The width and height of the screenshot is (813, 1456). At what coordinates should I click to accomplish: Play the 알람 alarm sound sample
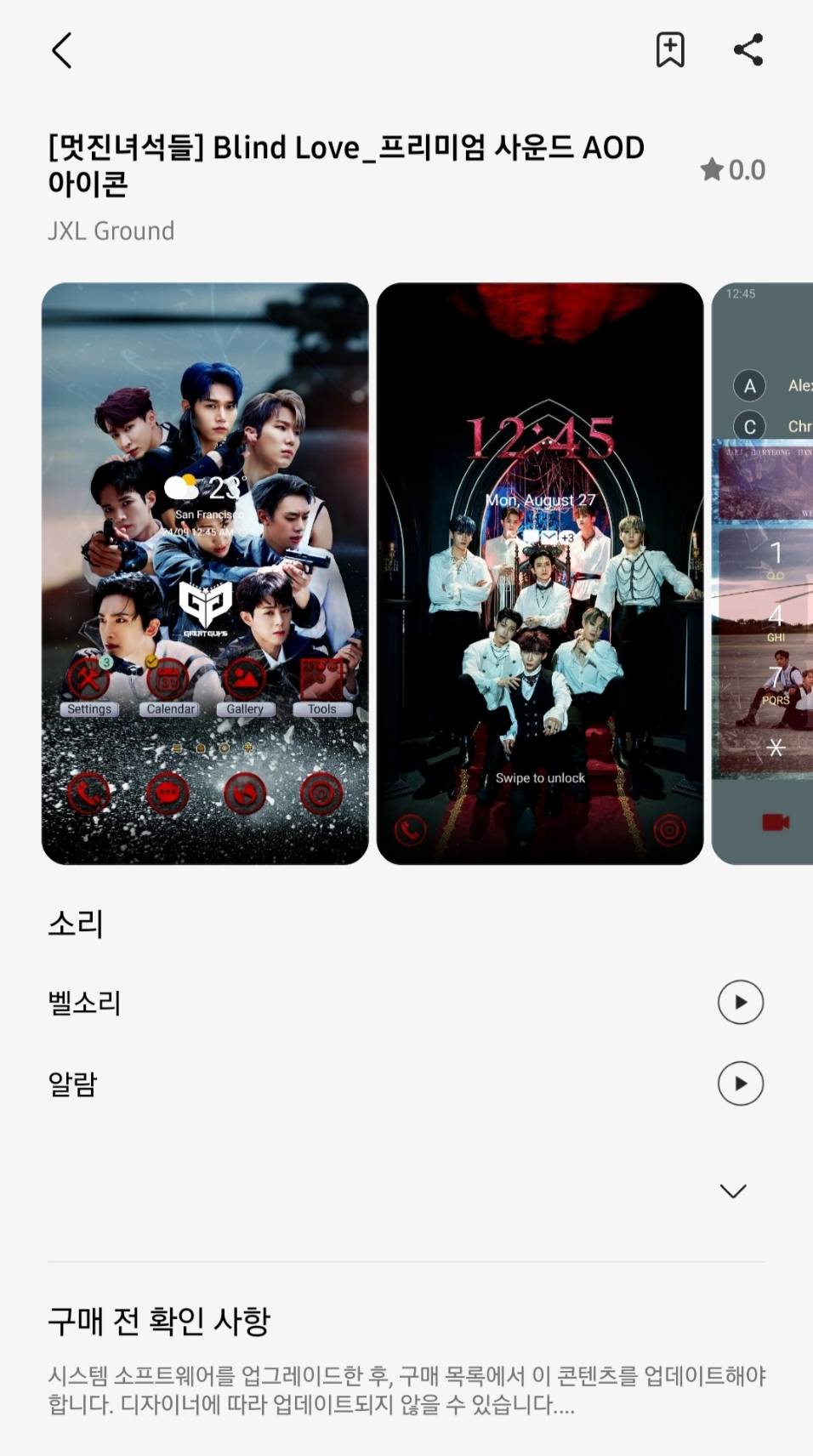pos(740,1083)
